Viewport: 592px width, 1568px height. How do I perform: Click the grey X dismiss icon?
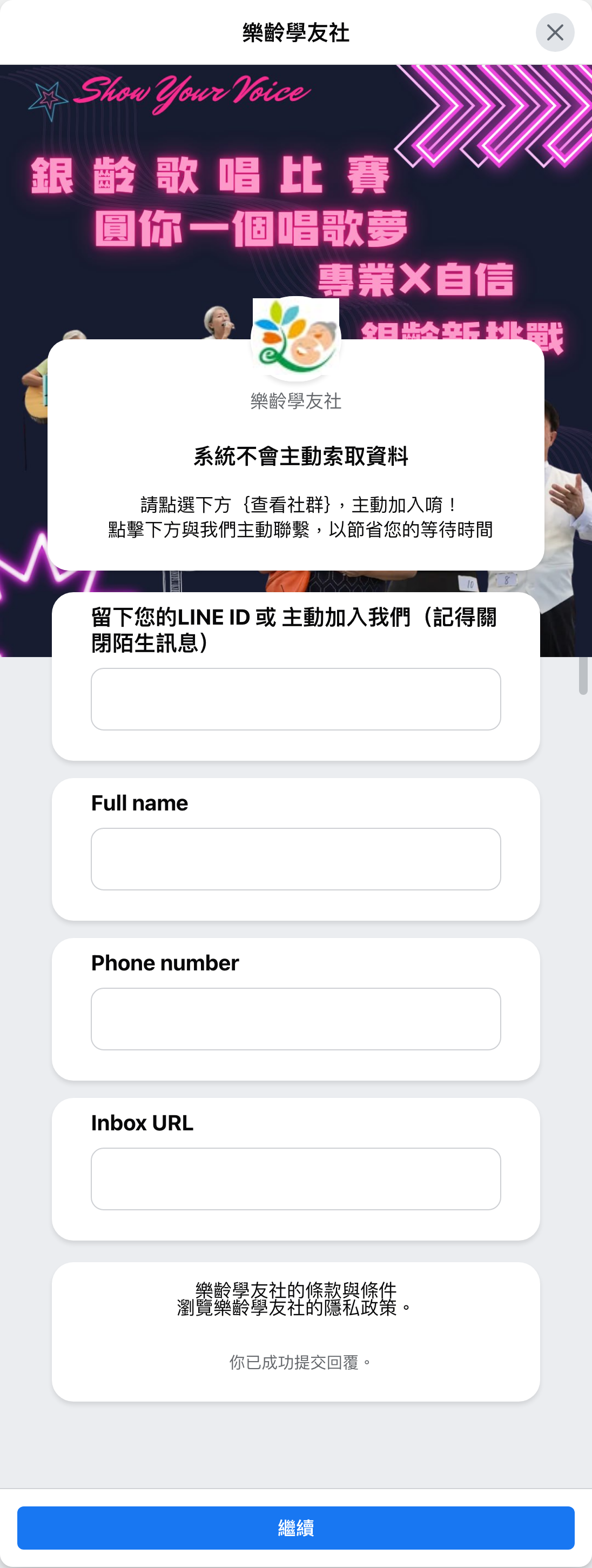click(x=554, y=33)
